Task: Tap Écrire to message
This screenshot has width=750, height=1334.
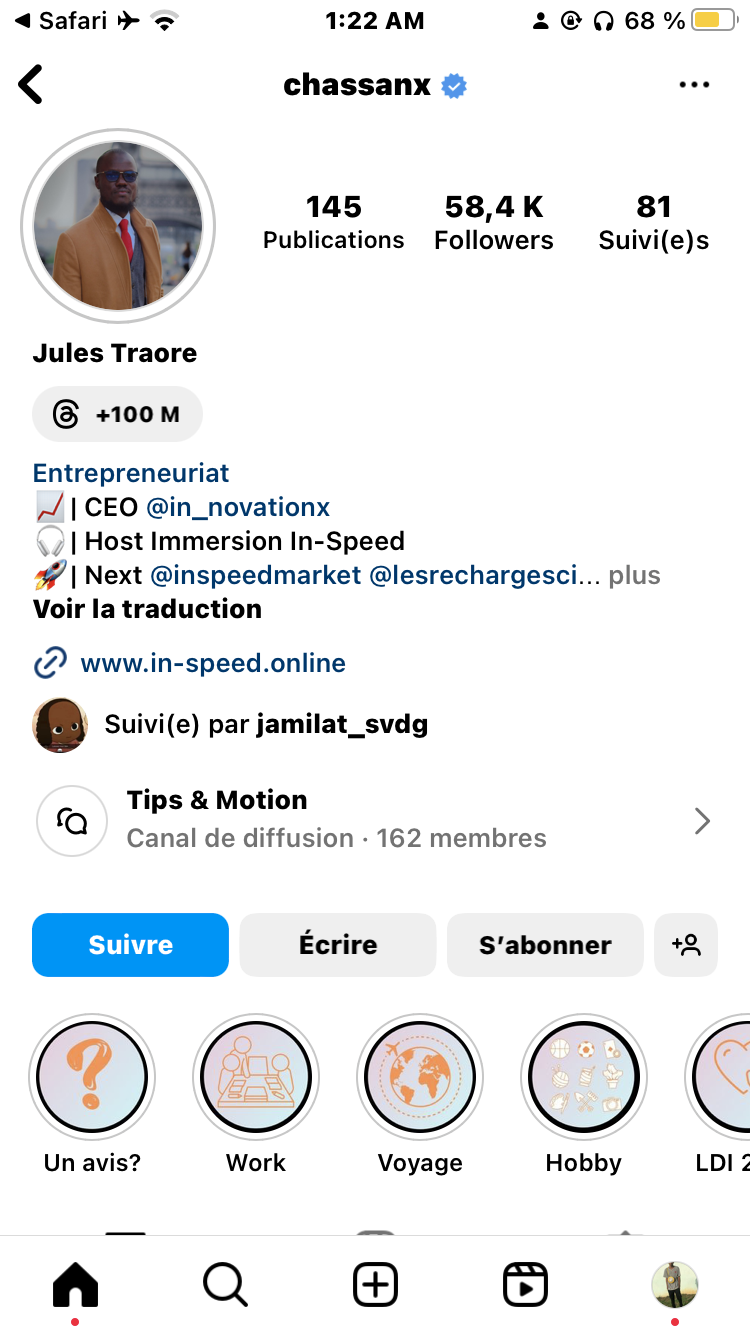Action: pyautogui.click(x=338, y=945)
